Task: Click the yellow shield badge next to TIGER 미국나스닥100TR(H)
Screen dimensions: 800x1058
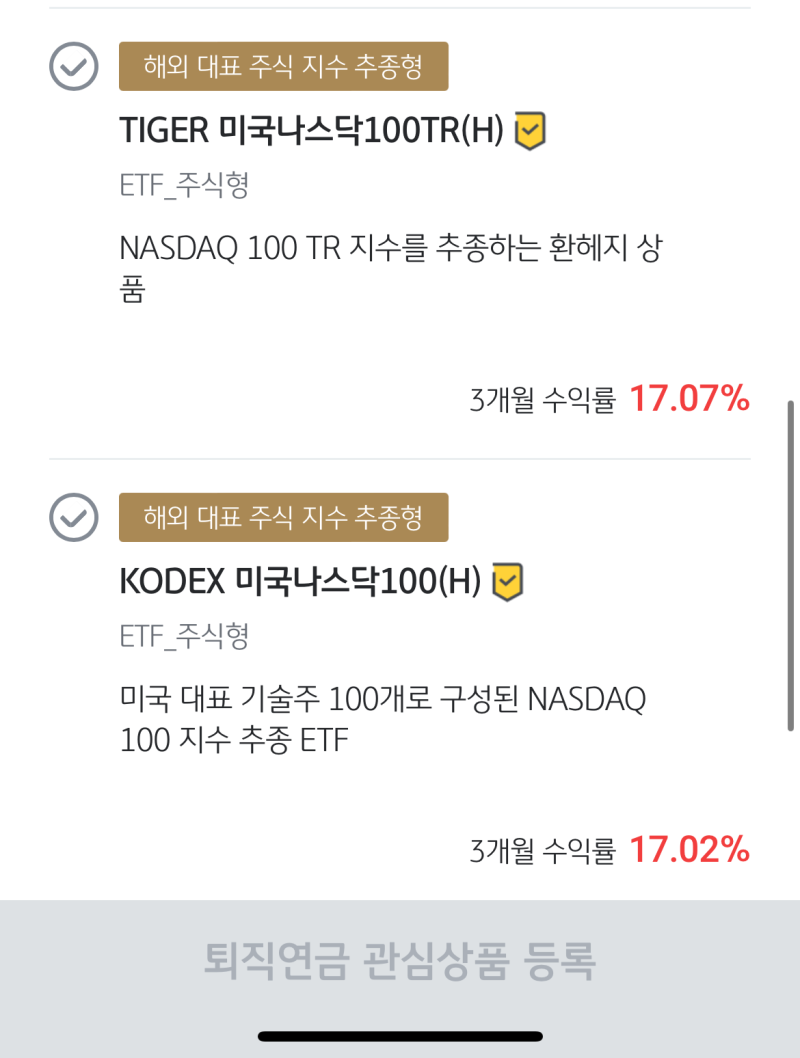Action: (530, 131)
